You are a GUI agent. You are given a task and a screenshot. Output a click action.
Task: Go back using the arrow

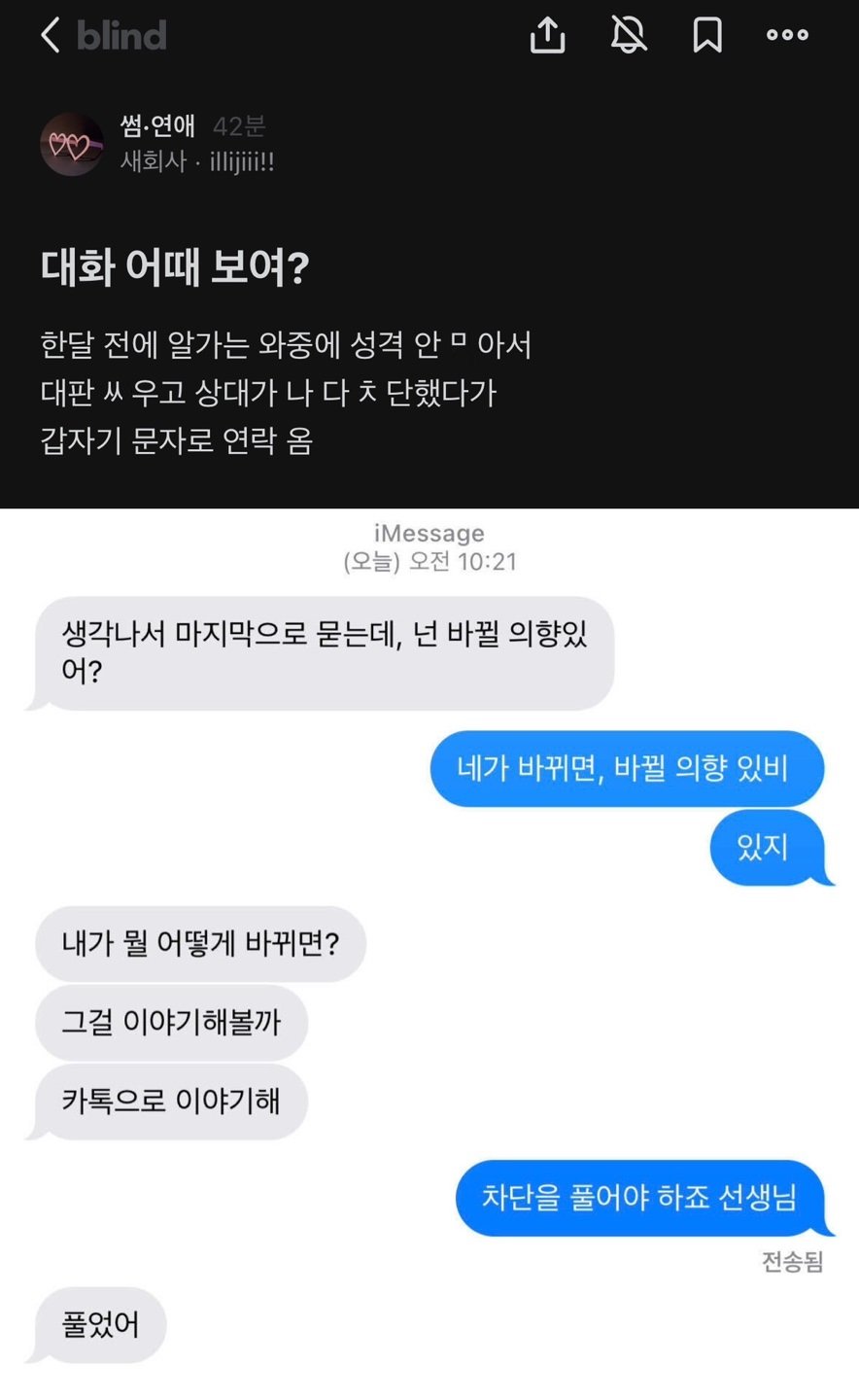coord(51,36)
